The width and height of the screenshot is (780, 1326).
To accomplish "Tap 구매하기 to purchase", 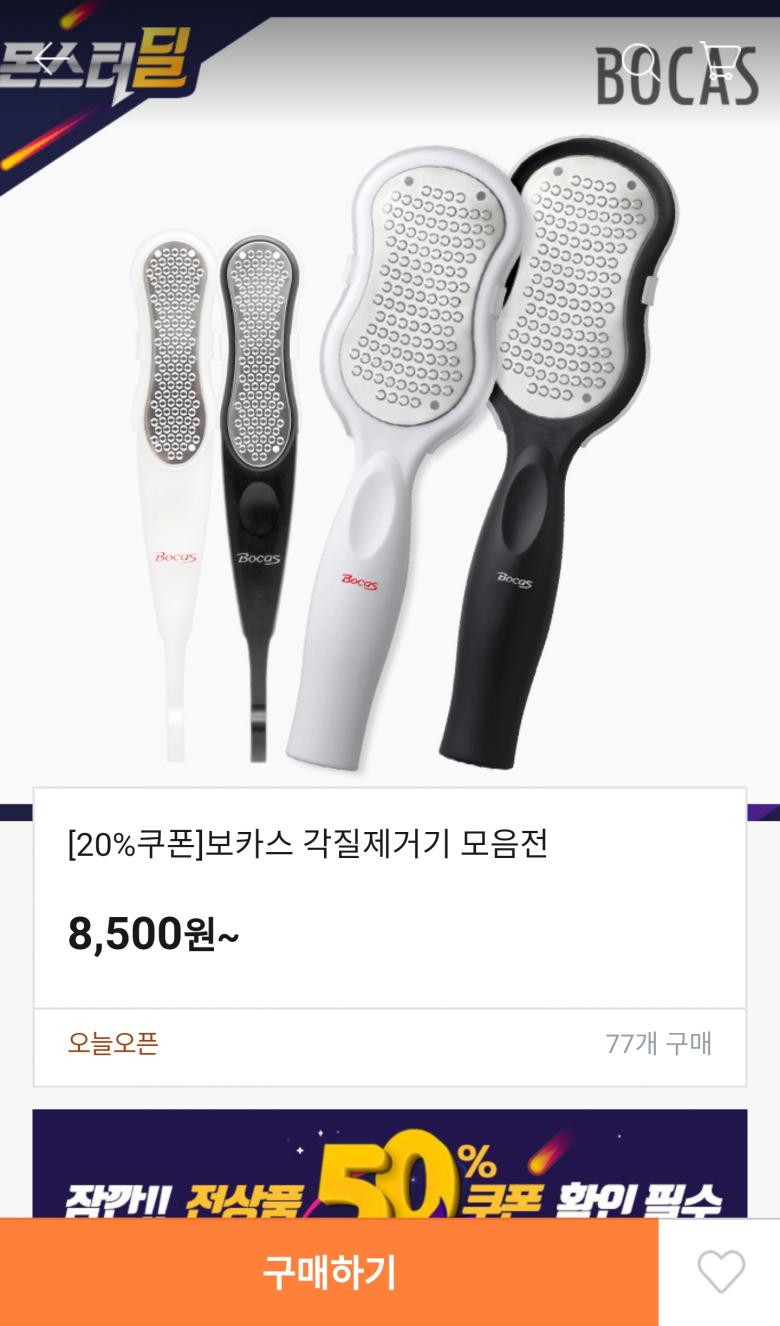I will [329, 1272].
